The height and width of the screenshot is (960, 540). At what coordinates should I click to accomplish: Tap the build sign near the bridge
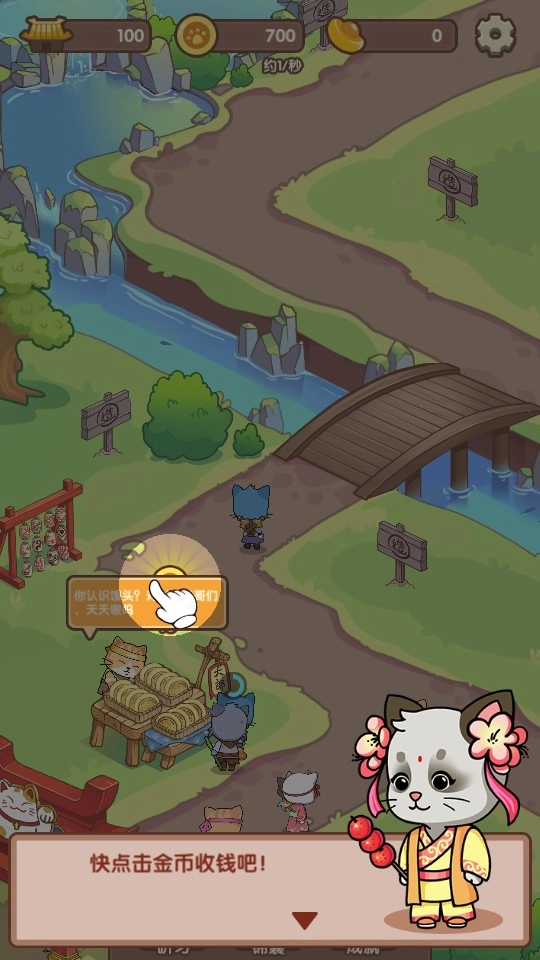click(x=402, y=551)
